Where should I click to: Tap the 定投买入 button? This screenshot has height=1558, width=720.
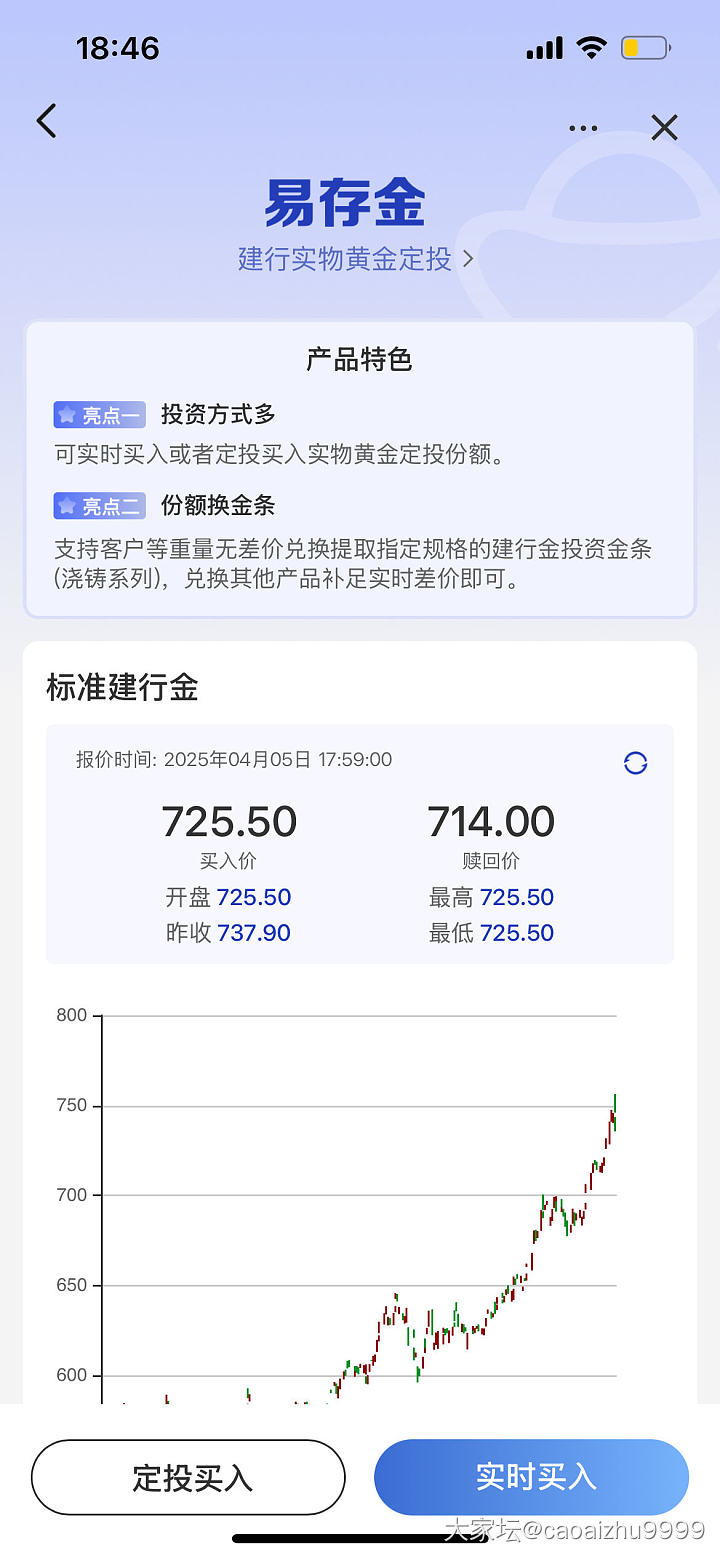pos(188,1477)
